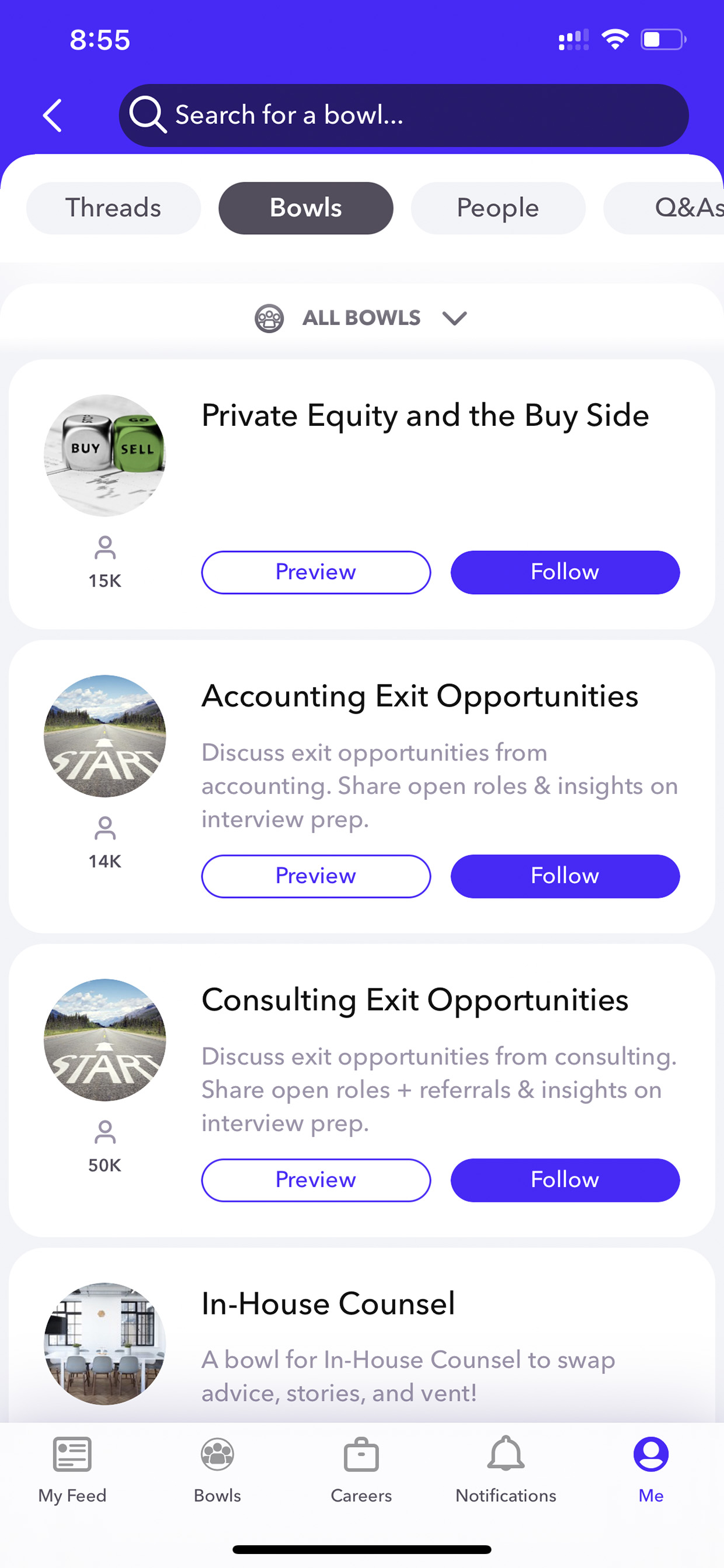Tap the Search for a bowl field

coord(403,115)
